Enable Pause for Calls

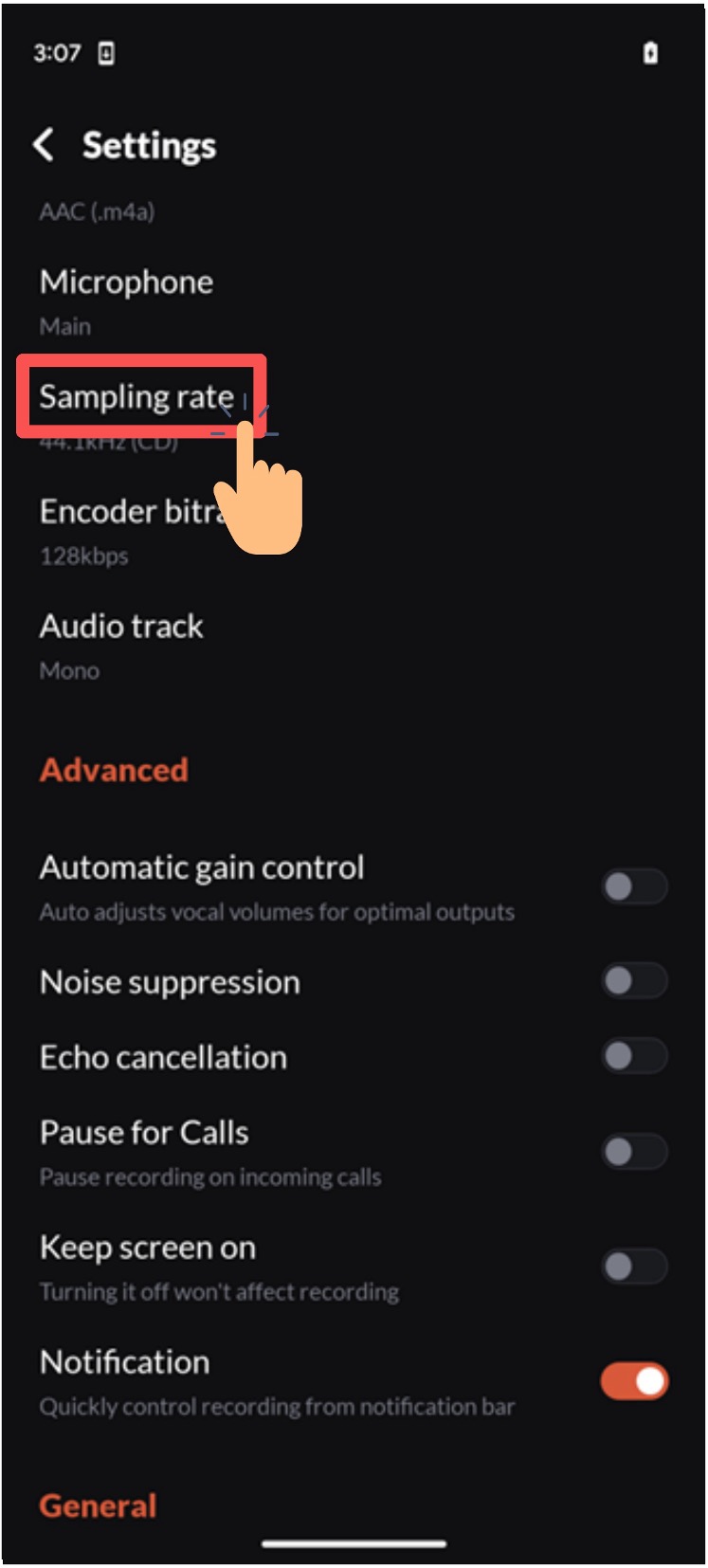pos(634,1152)
